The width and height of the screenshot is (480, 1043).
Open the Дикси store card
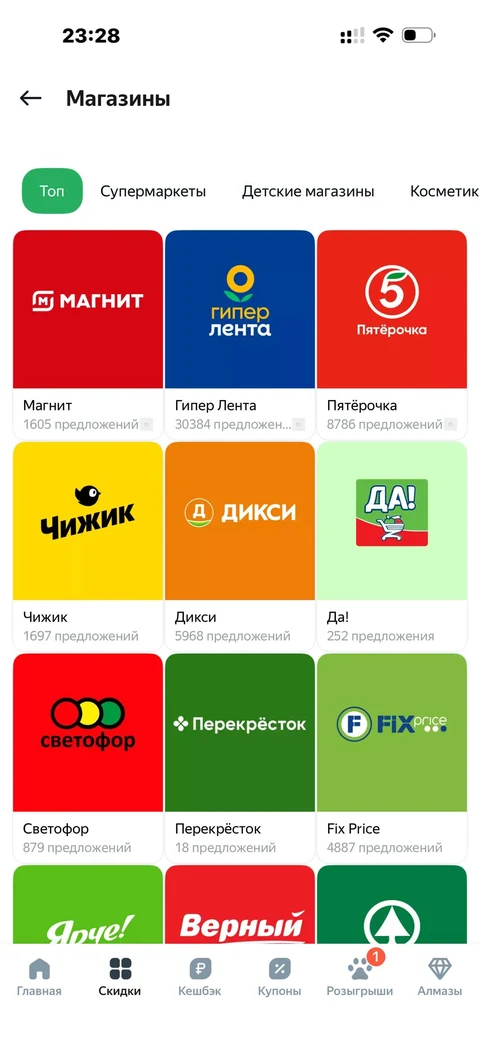[240, 546]
